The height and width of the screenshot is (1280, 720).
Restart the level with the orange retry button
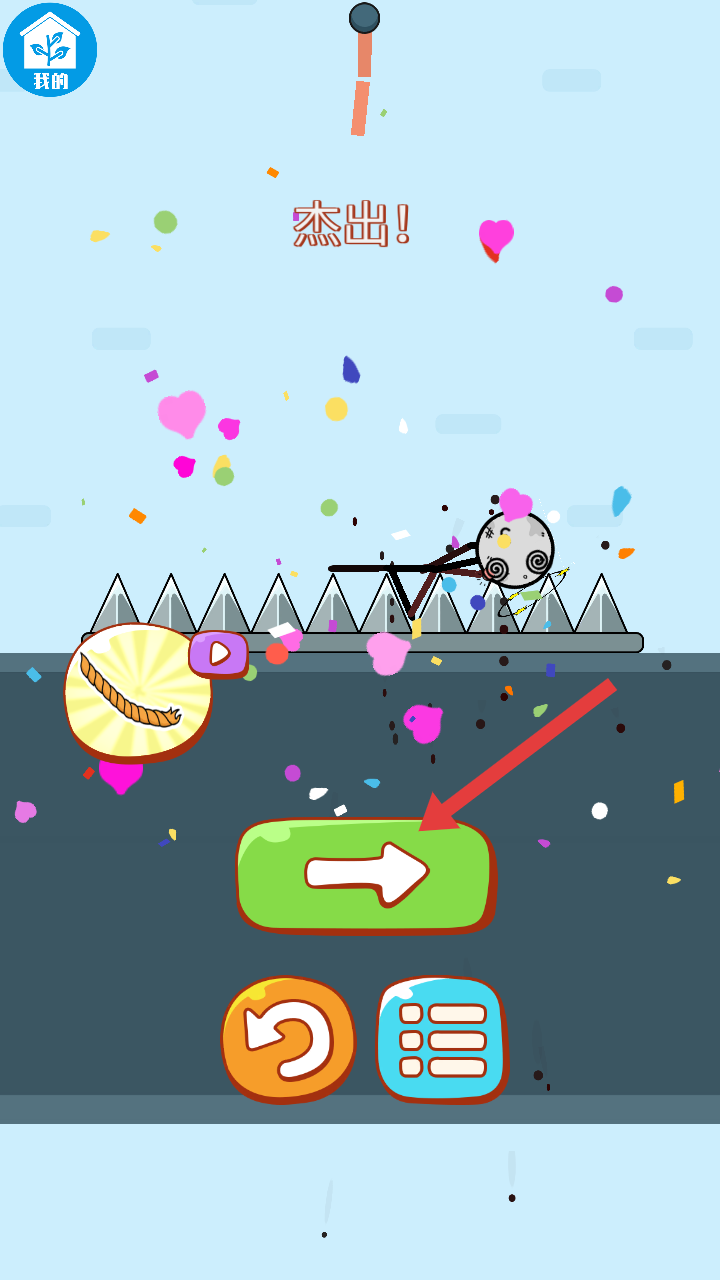coord(288,1040)
